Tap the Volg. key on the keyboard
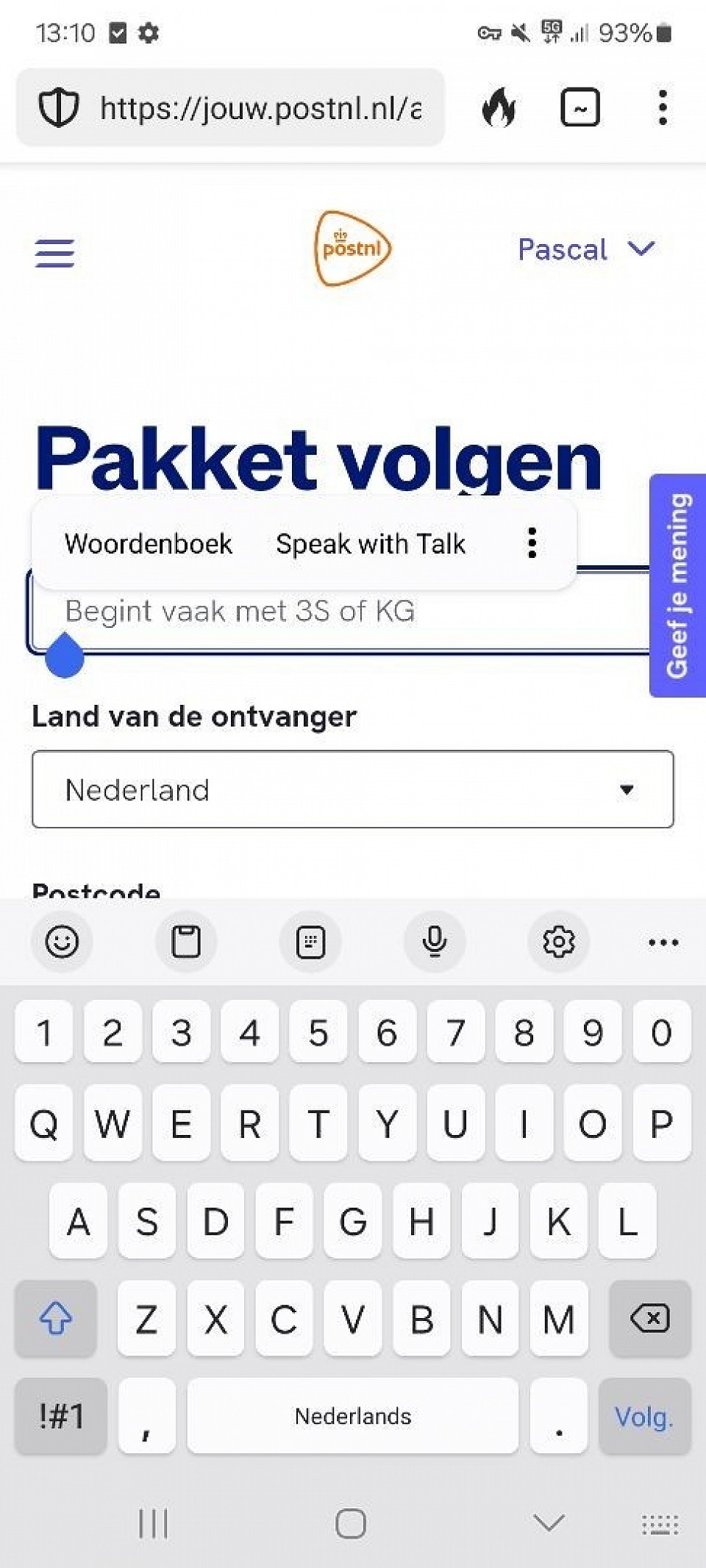This screenshot has height=1568, width=706. click(x=644, y=1417)
